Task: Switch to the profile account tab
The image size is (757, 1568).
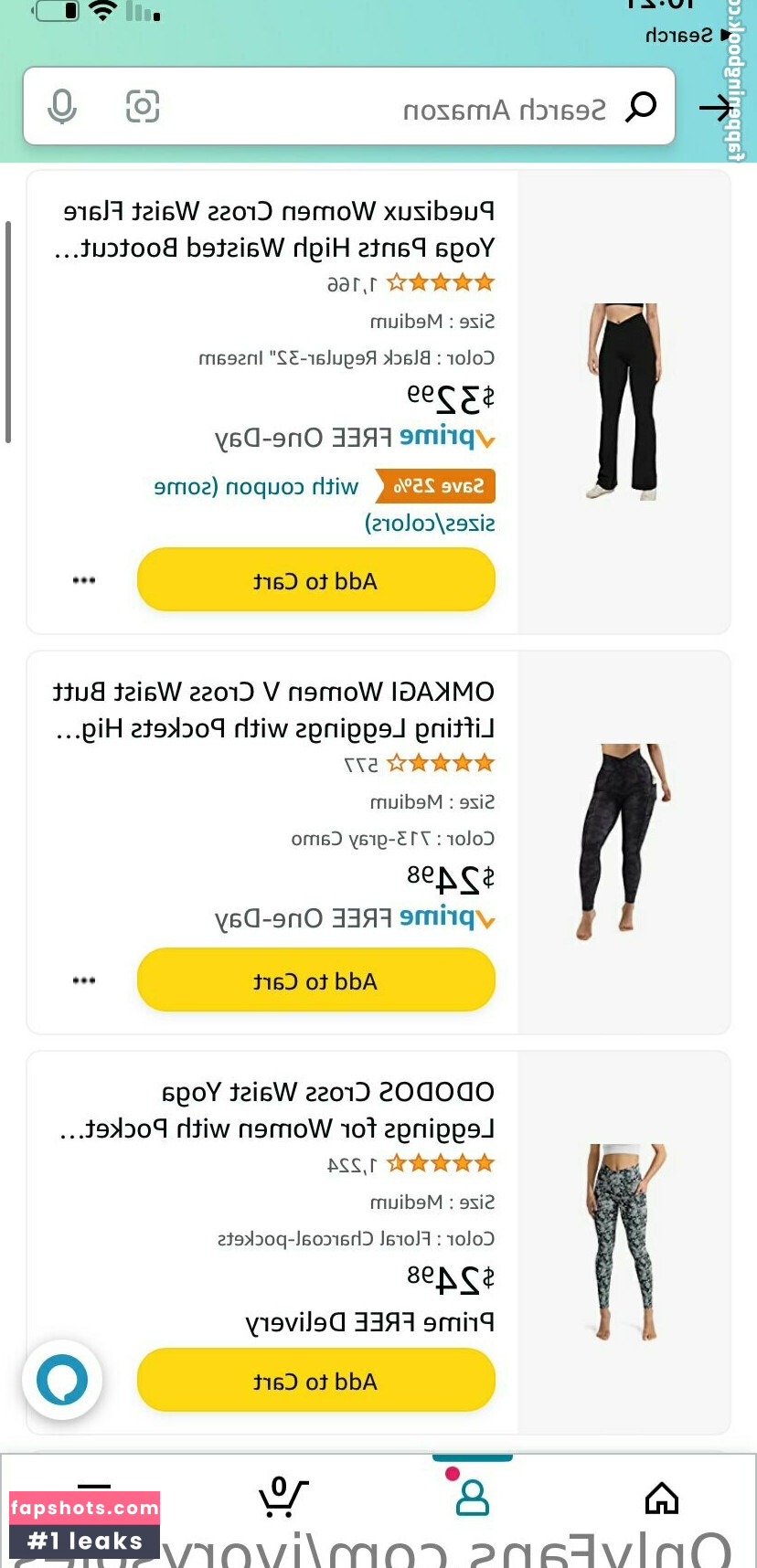Action: [472, 1497]
